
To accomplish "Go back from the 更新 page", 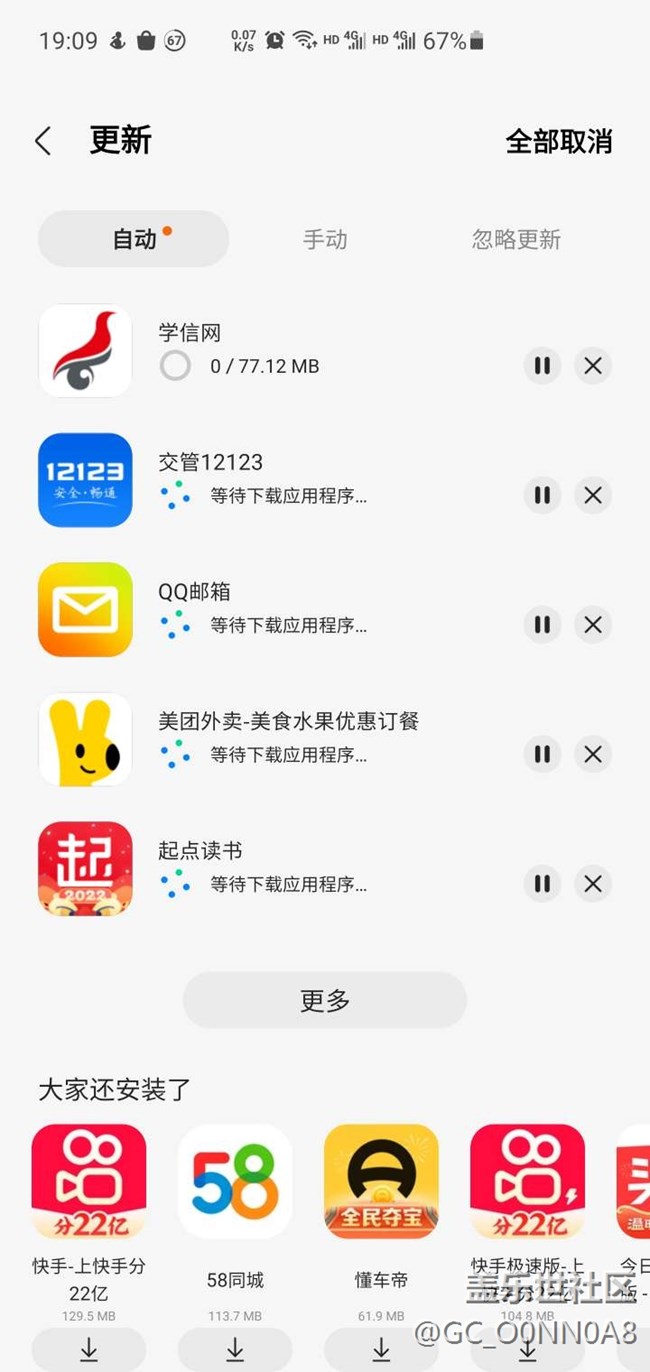I will point(43,141).
